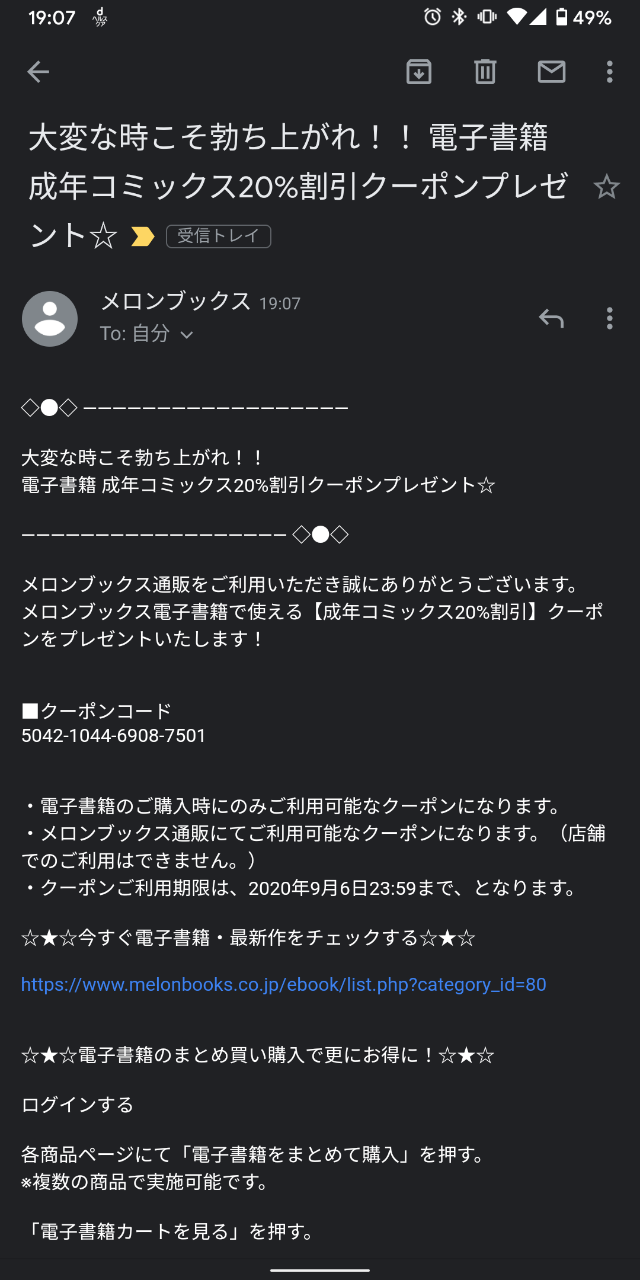Open the message options menu beside reply
The width and height of the screenshot is (640, 1280).
609,318
